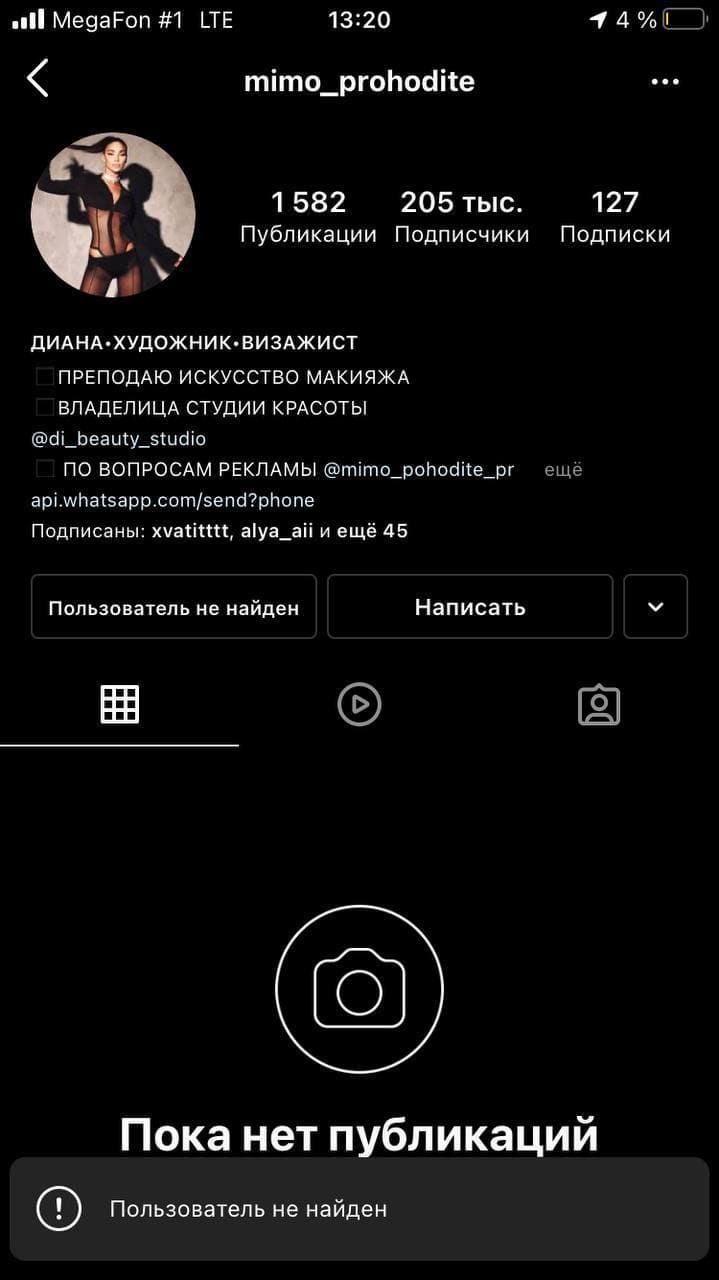Viewport: 719px width, 1280px height.
Task: Switch to the tagged photos tab
Action: tap(599, 705)
